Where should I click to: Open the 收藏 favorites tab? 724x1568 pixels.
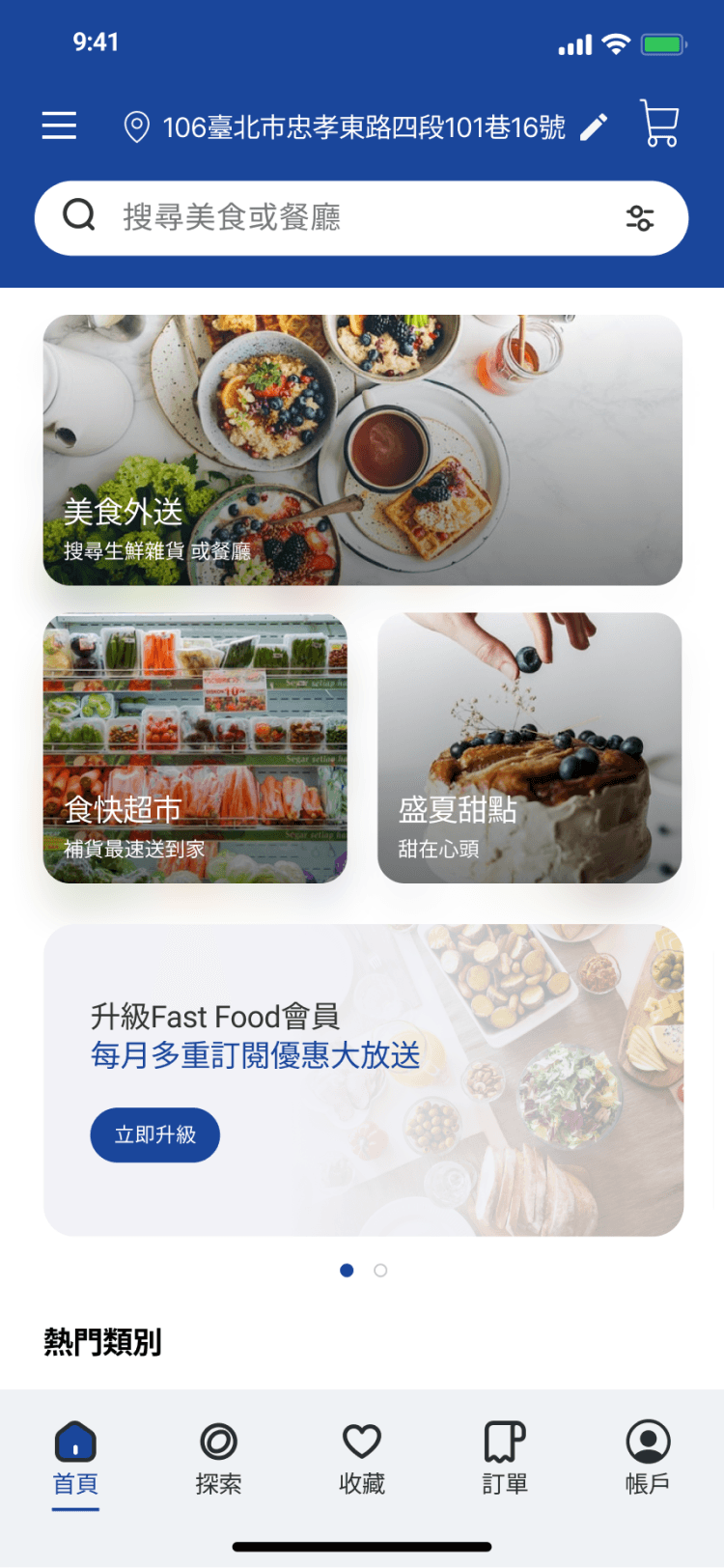[362, 1458]
